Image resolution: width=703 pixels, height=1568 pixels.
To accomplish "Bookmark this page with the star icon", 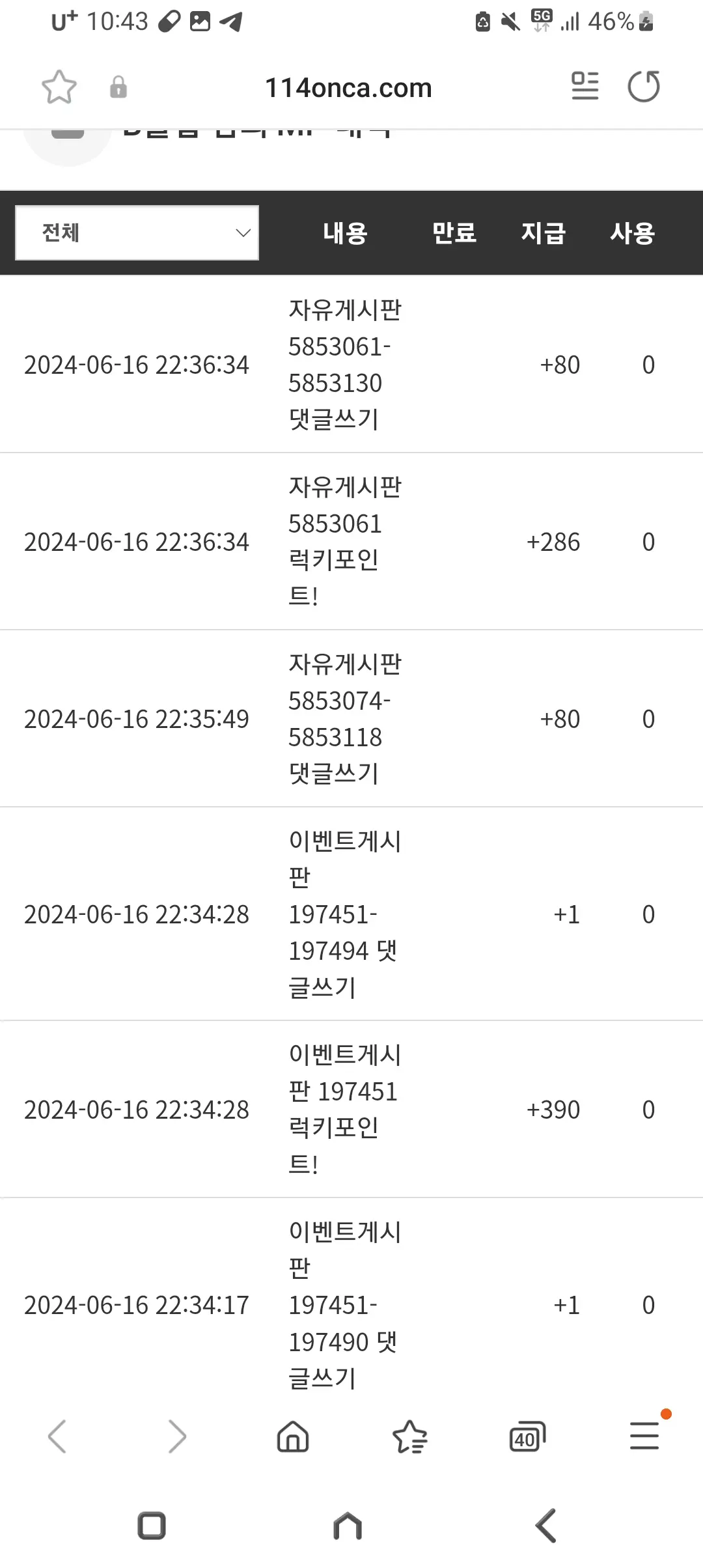I will tap(59, 87).
